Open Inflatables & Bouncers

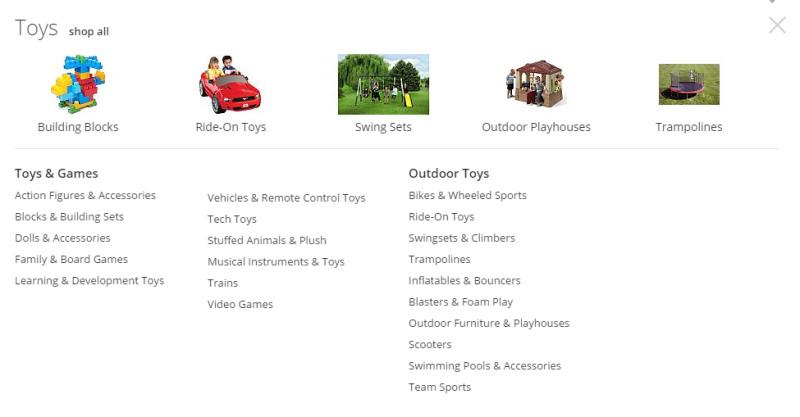464,280
